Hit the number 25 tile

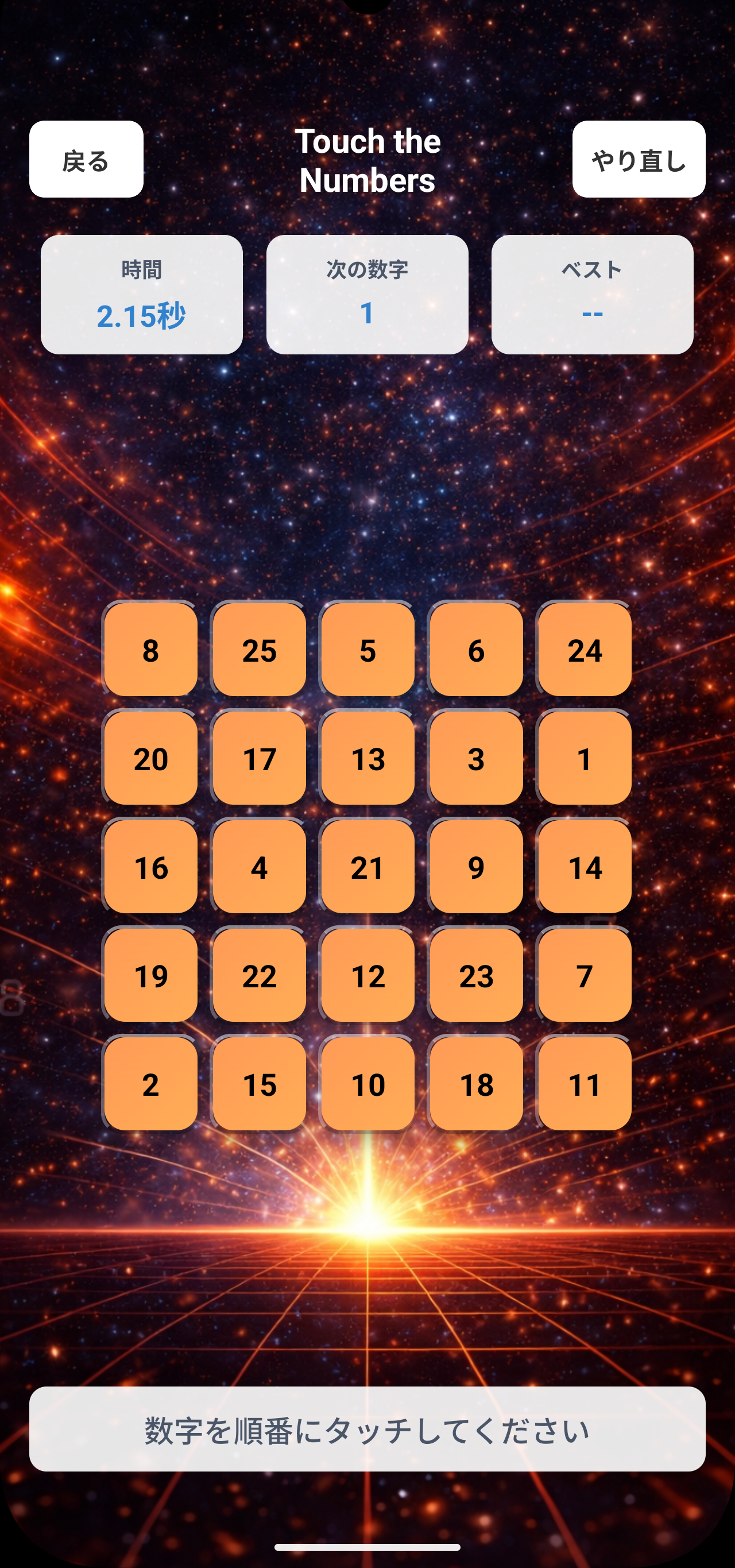click(x=259, y=650)
